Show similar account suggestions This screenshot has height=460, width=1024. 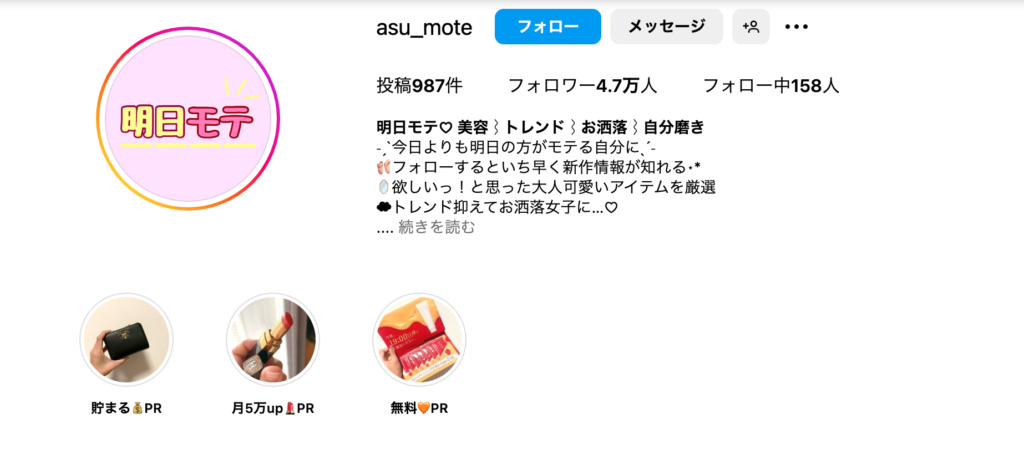point(751,27)
